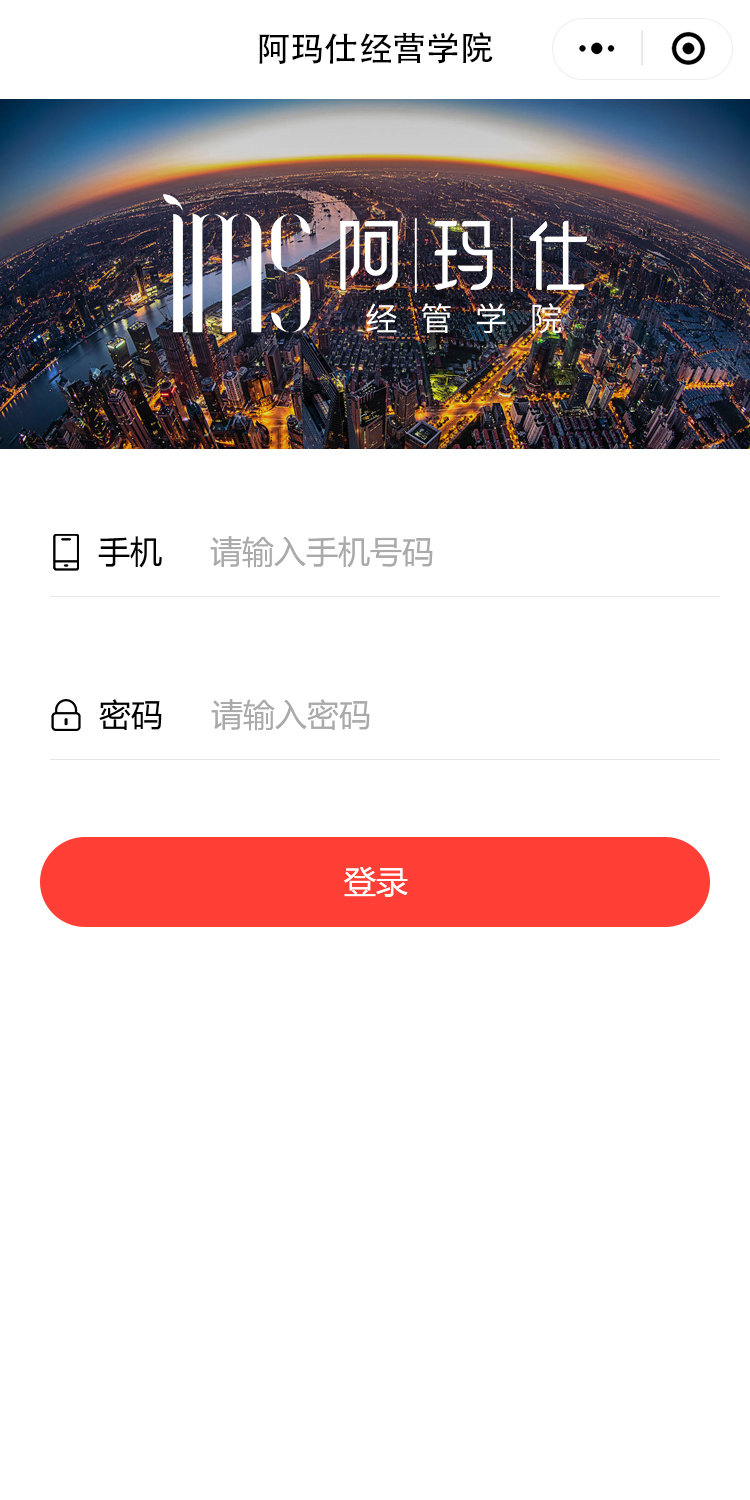Tap the red 登录 button
The width and height of the screenshot is (750, 1500).
(x=375, y=882)
